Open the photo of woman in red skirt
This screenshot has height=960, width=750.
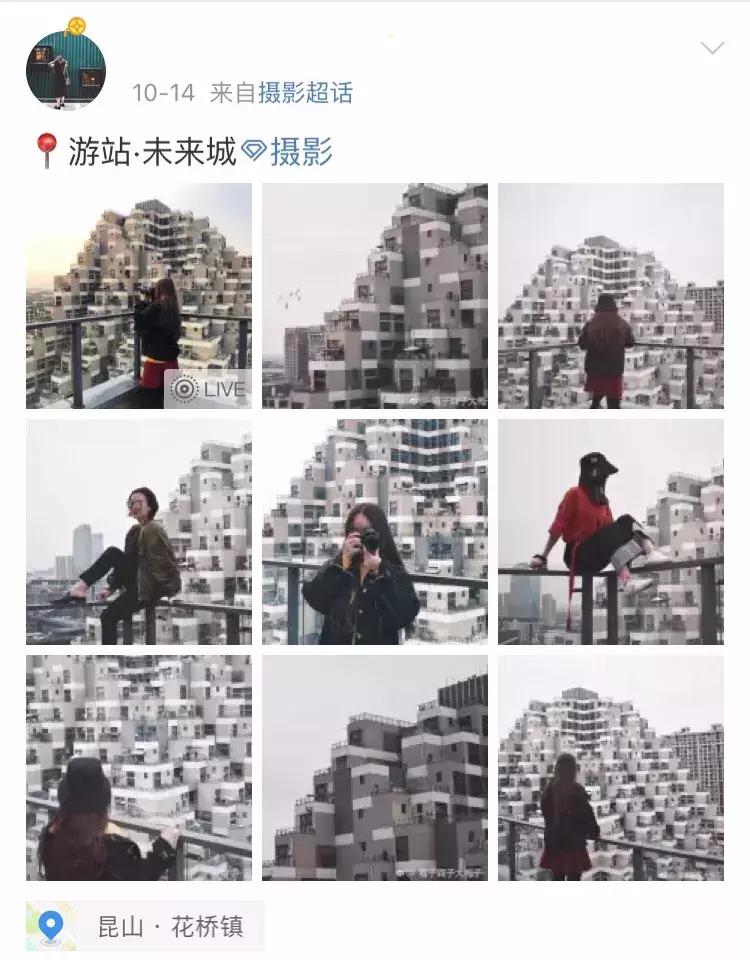point(610,298)
